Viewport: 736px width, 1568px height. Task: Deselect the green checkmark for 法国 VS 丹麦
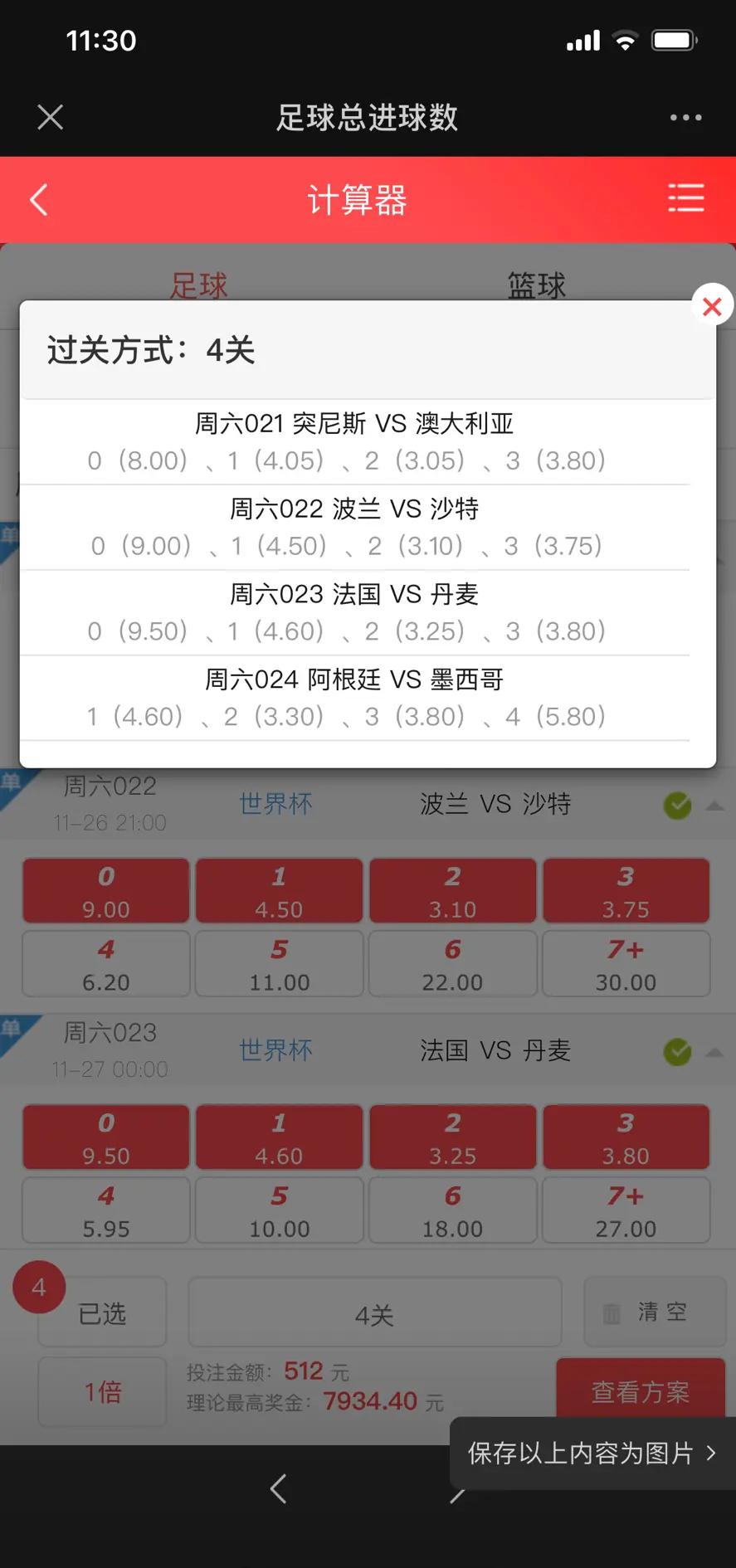678,1051
